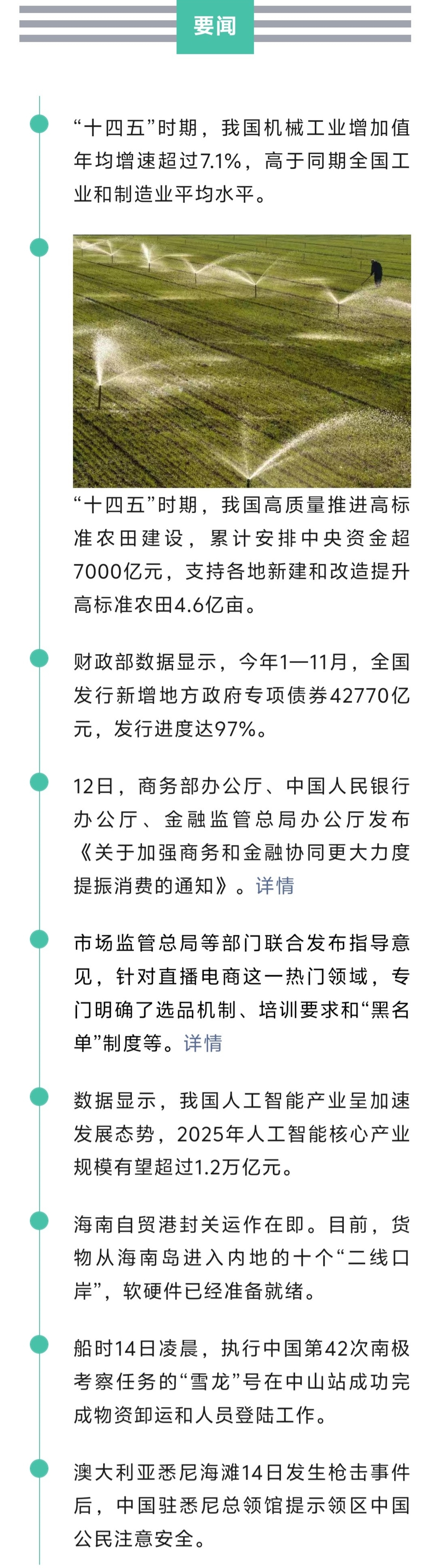Open 详情 link for the 提振消费 notice
Viewport: 432px width, 1568px height.
click(x=275, y=885)
